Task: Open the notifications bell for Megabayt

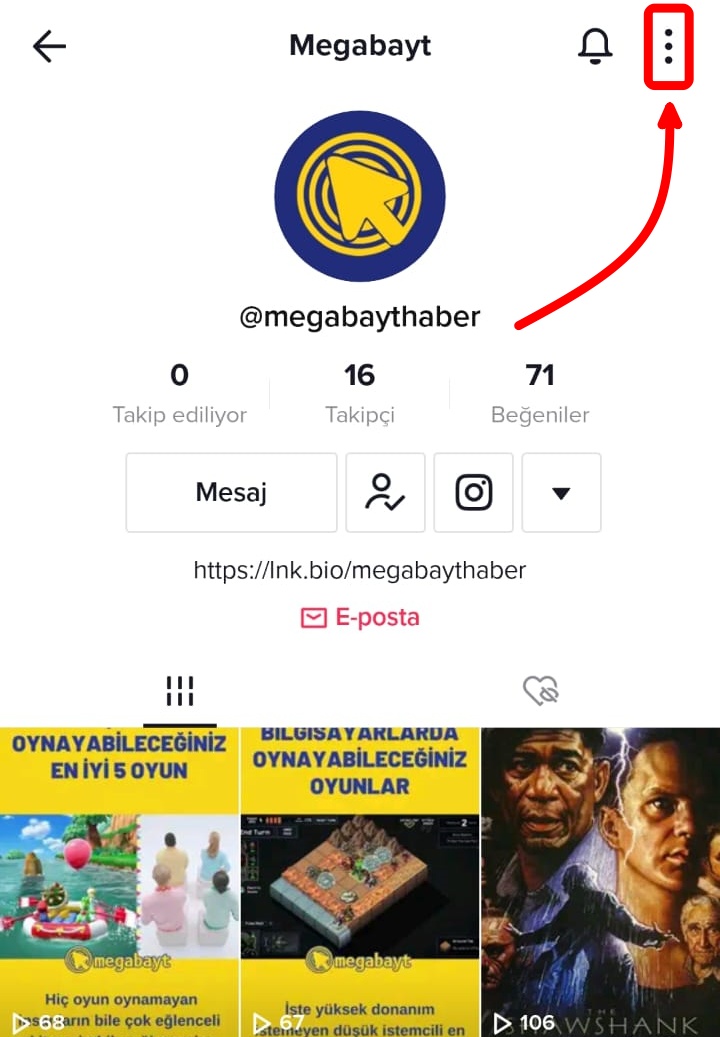Action: (595, 46)
